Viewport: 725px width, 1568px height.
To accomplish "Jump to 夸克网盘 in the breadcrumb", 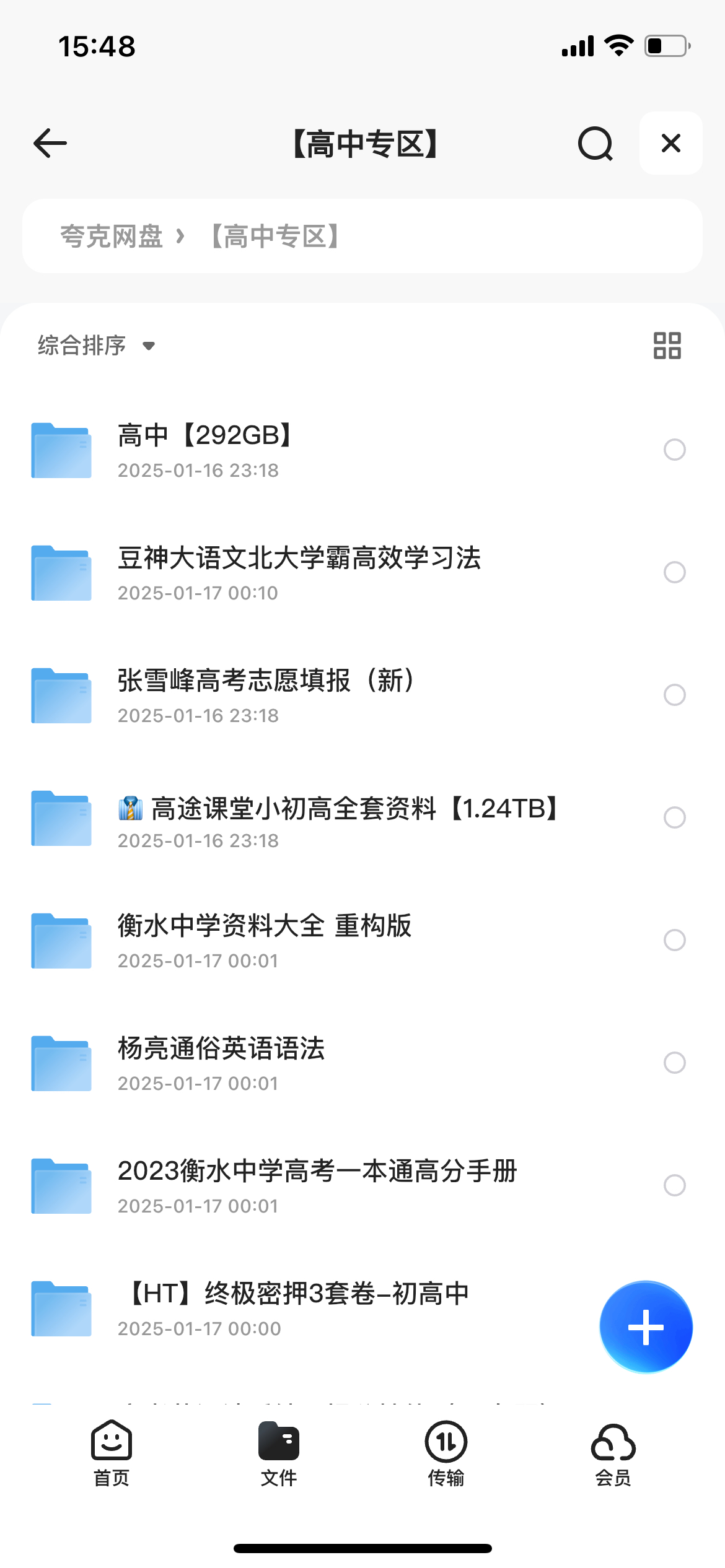I will 112,236.
